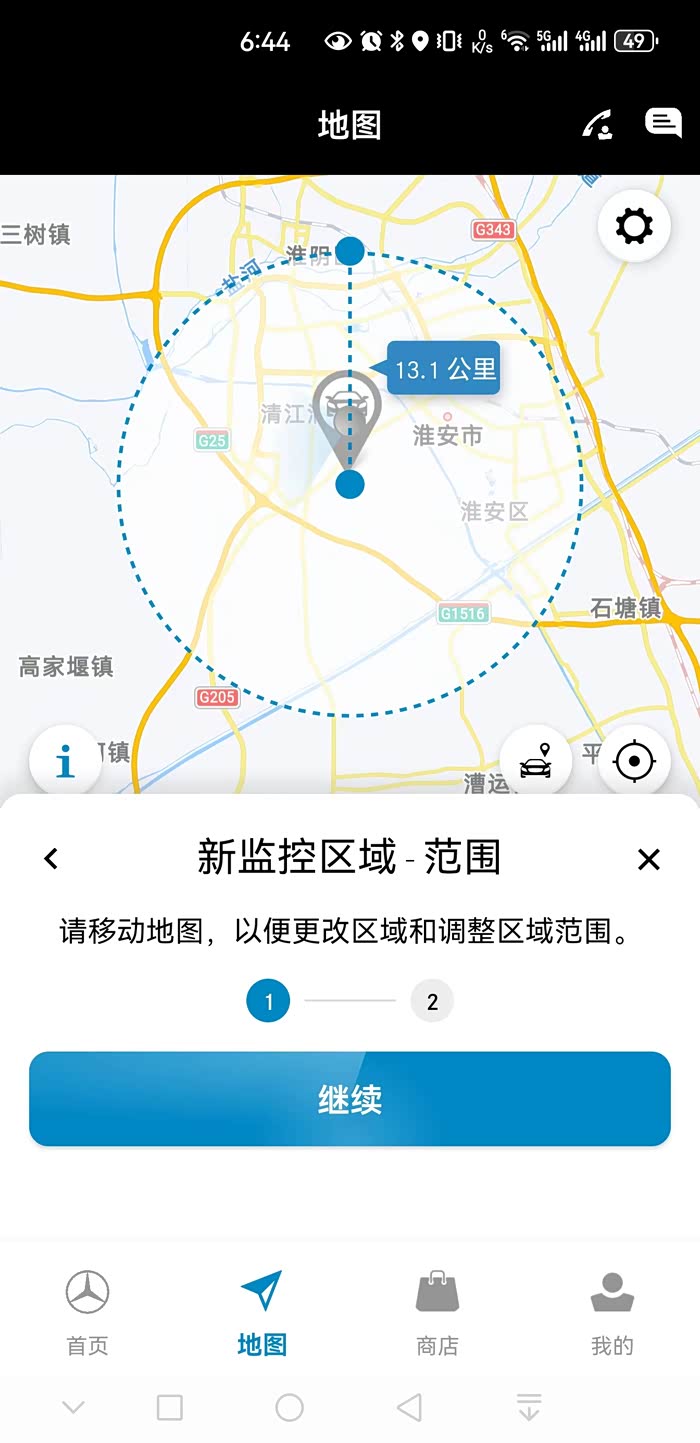Image resolution: width=700 pixels, height=1443 pixels.
Task: Open the phone support icon
Action: [x=598, y=125]
